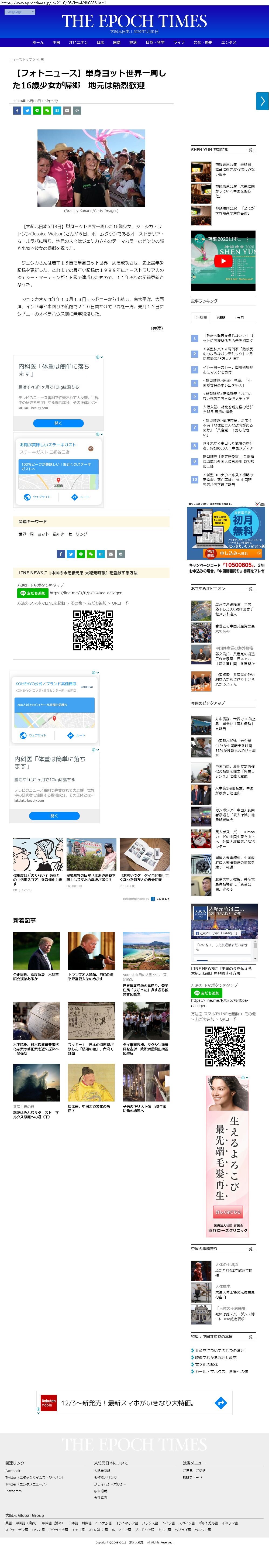This screenshot has width=269, height=1568.
Task: Switch ranking to the 1週間 tab
Action: pos(221,318)
